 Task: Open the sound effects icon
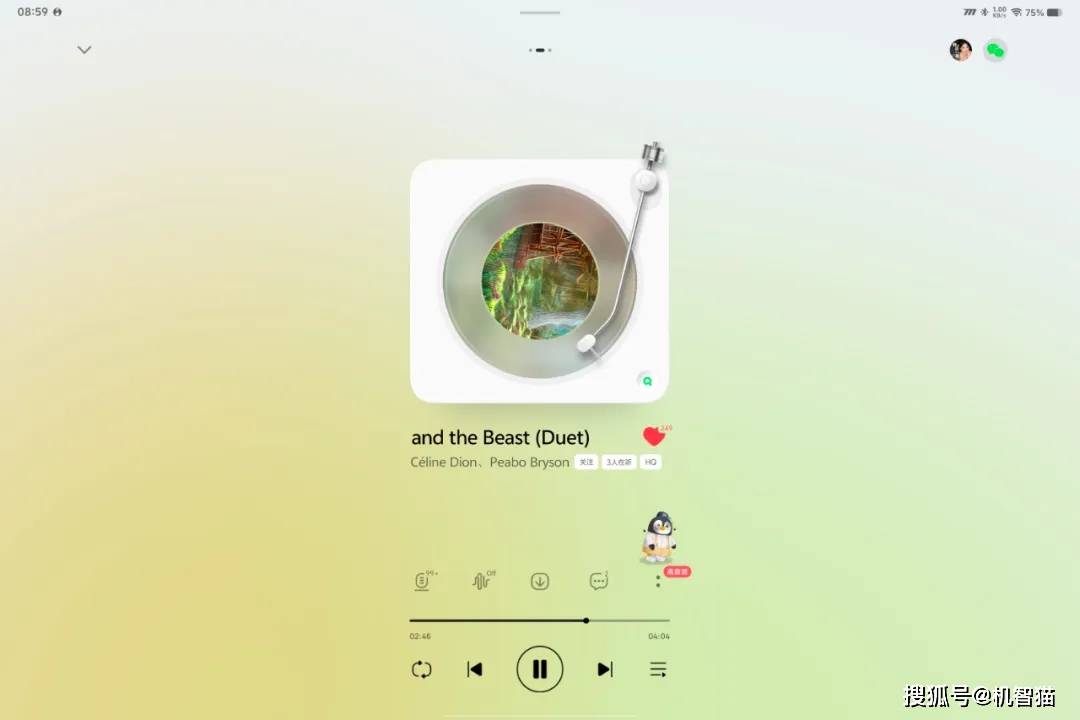[x=481, y=581]
